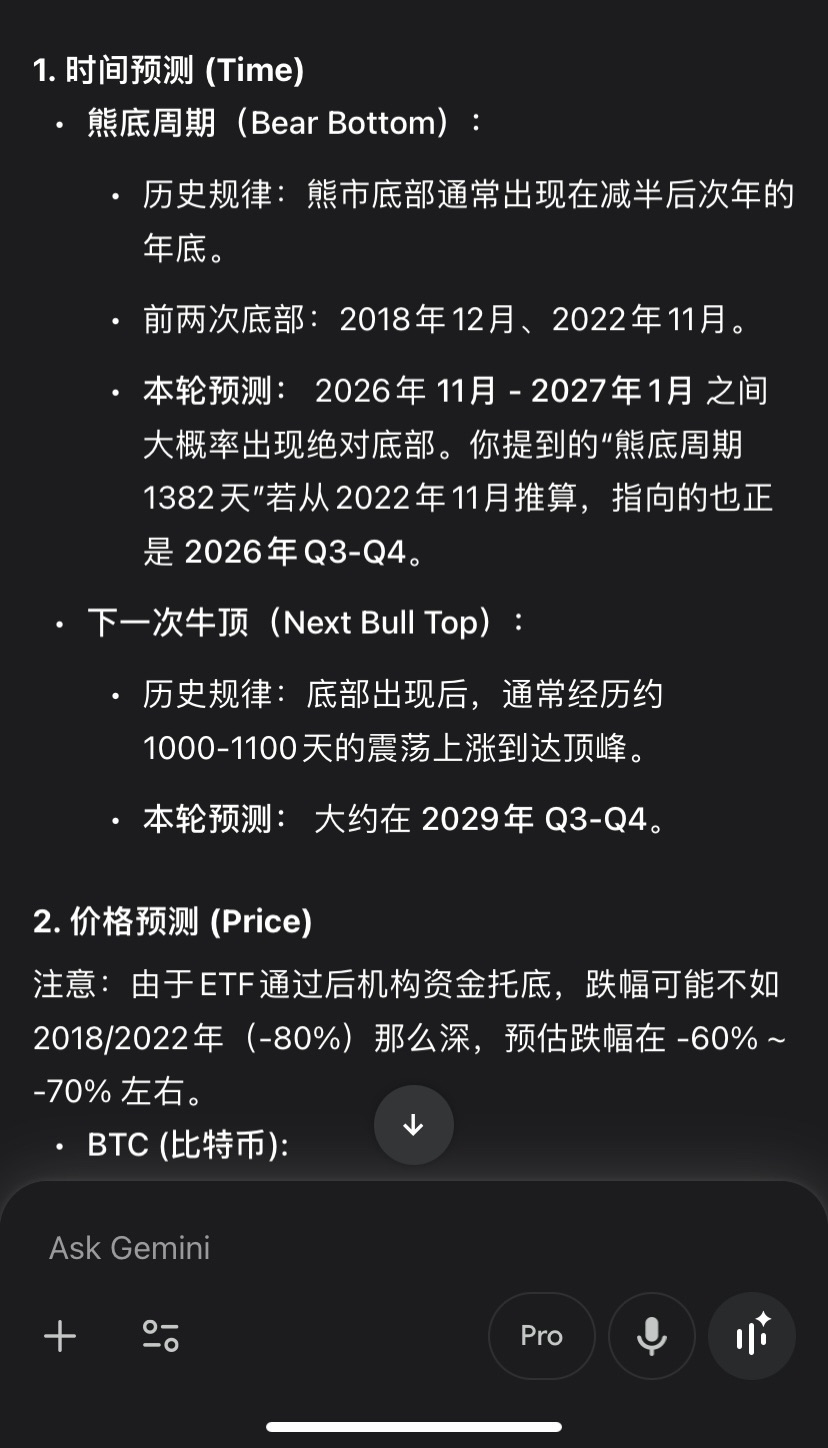Open the Pro model selector

[x=541, y=1336]
